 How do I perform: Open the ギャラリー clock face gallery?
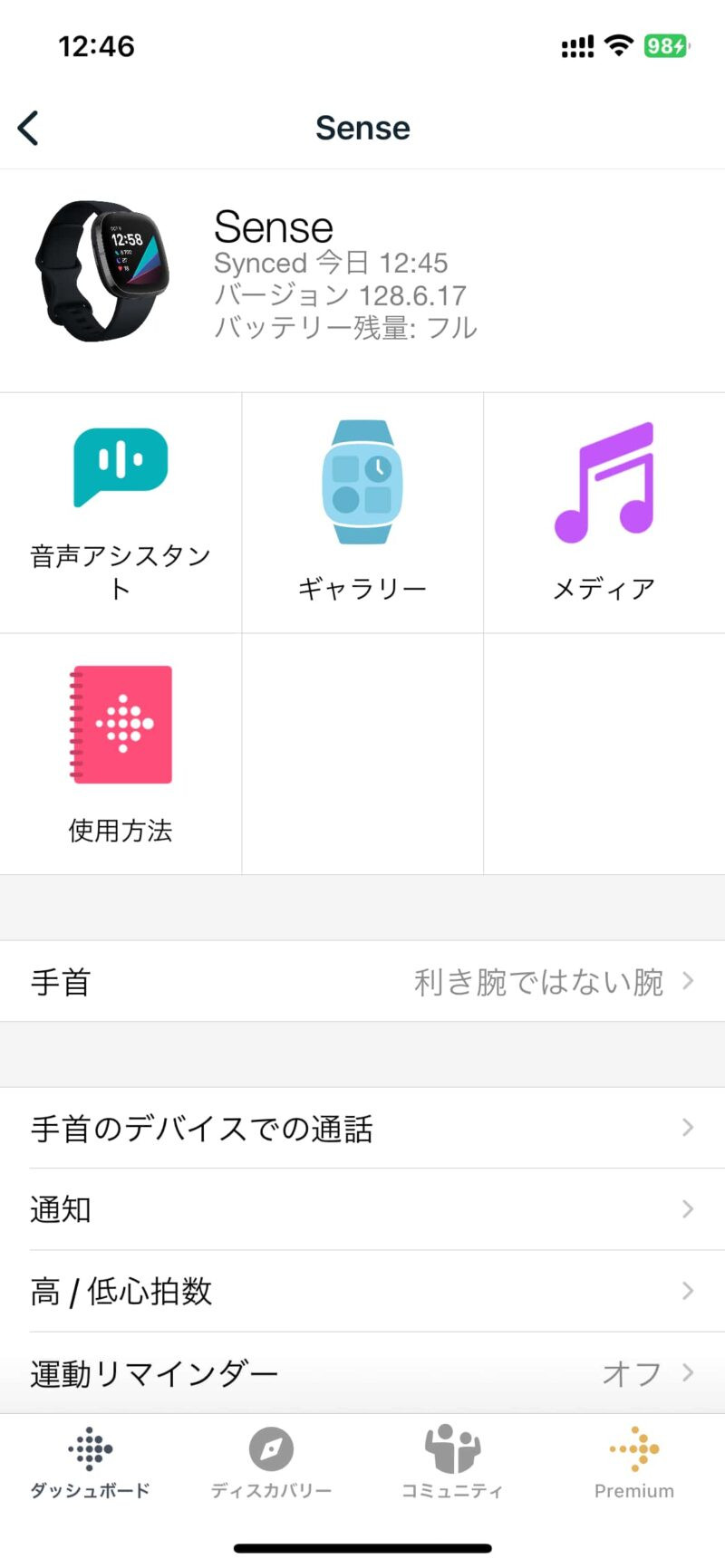pos(362,512)
